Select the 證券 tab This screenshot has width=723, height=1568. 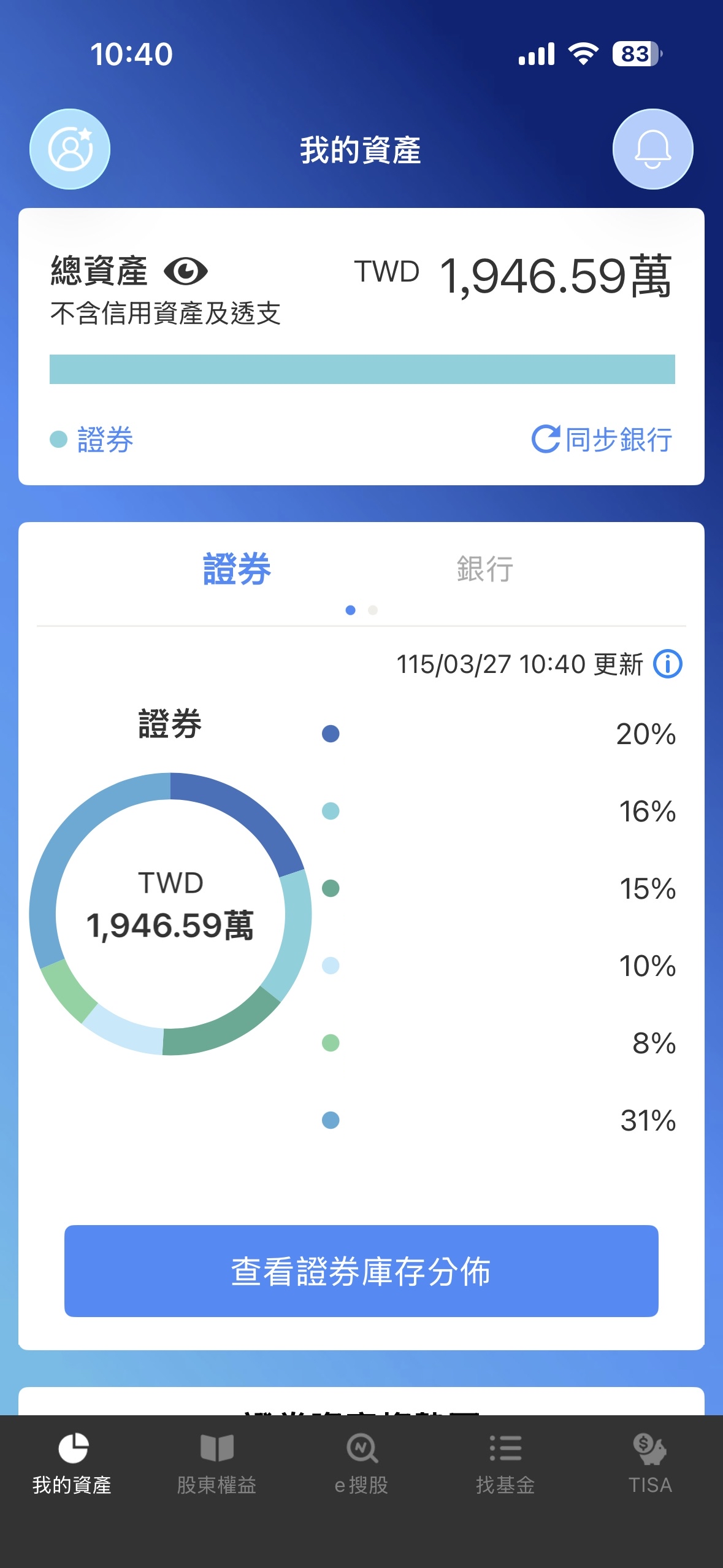click(237, 569)
